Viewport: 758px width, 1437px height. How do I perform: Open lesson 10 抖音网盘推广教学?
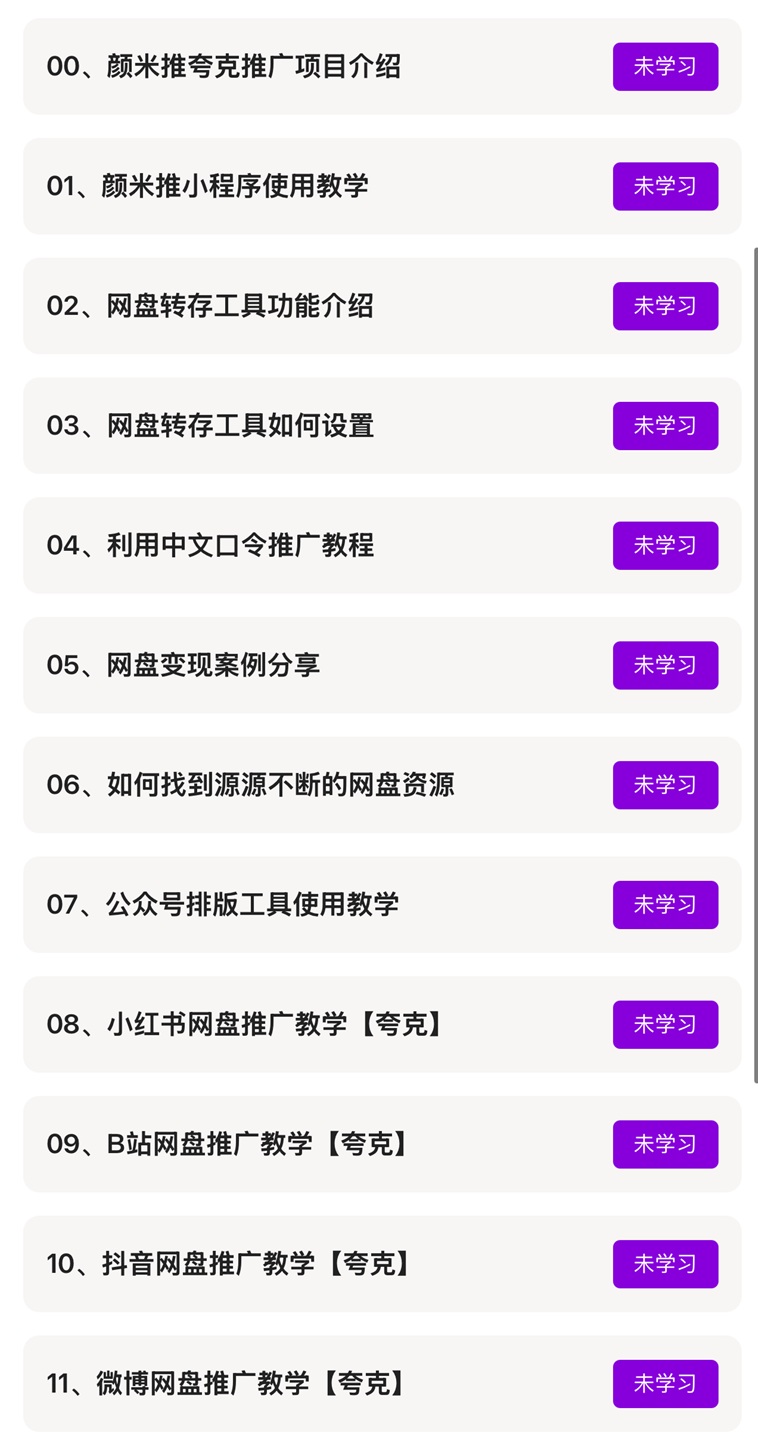point(382,1264)
